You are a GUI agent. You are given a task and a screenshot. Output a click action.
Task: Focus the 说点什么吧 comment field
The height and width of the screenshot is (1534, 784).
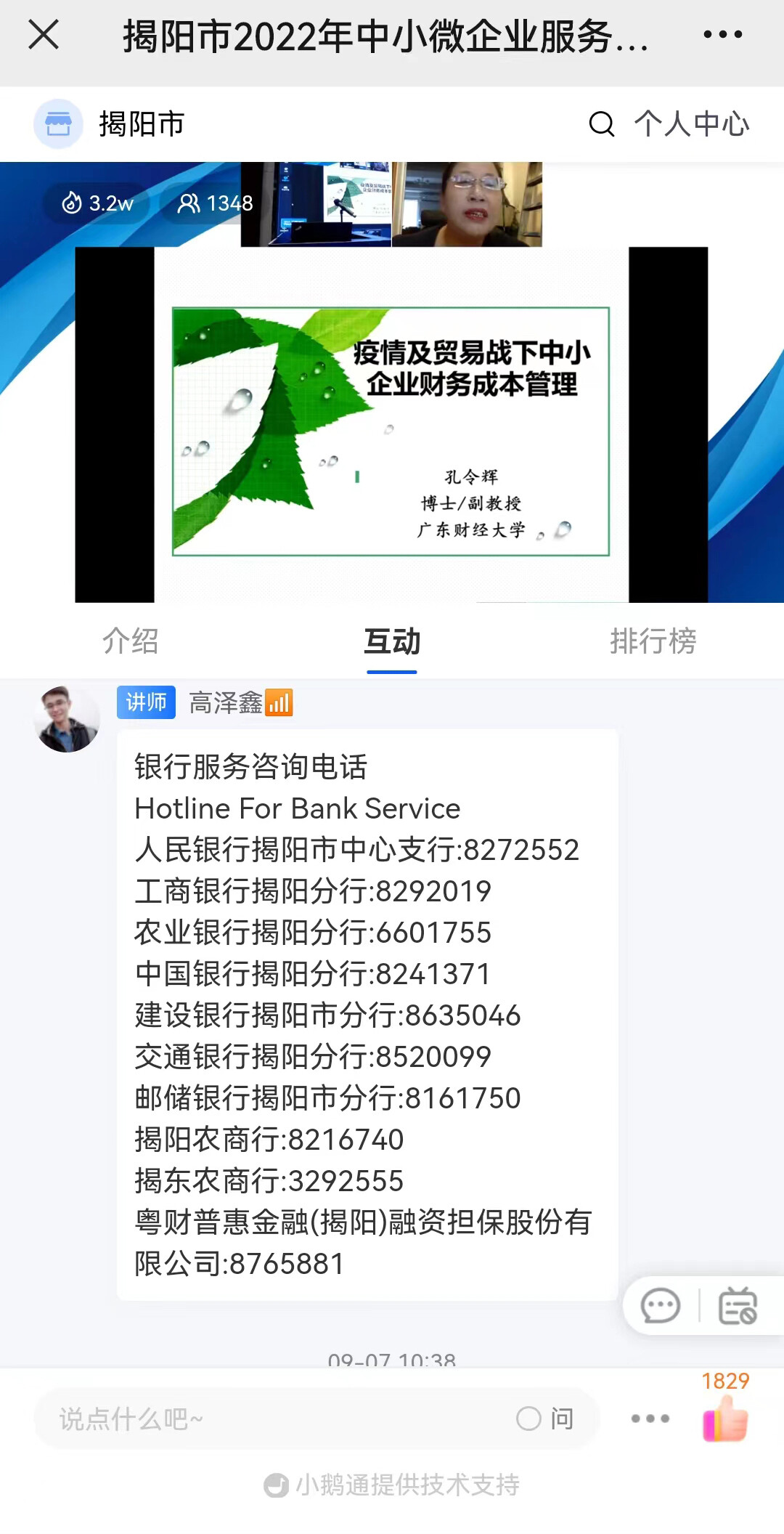[x=276, y=1419]
